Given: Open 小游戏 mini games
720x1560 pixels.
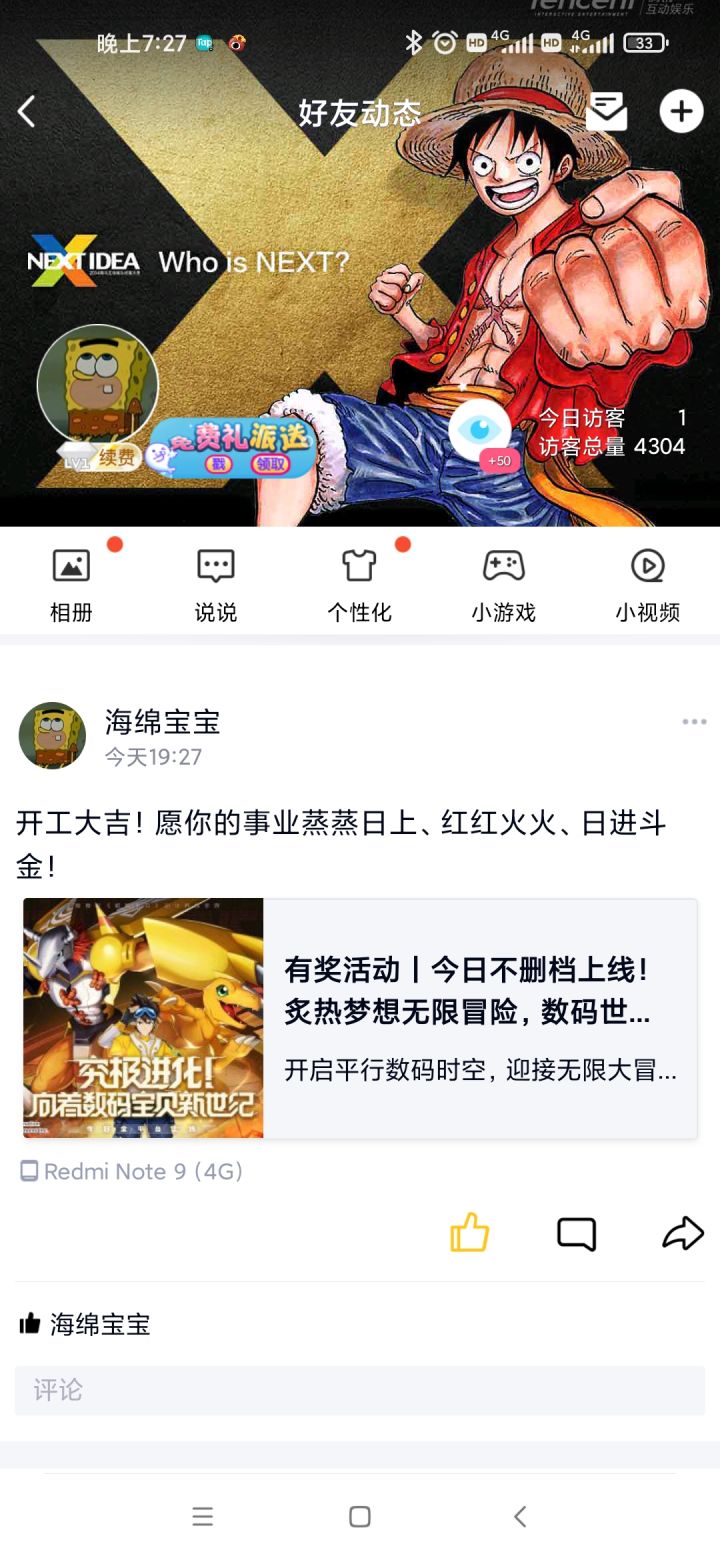Looking at the screenshot, I should tap(504, 584).
